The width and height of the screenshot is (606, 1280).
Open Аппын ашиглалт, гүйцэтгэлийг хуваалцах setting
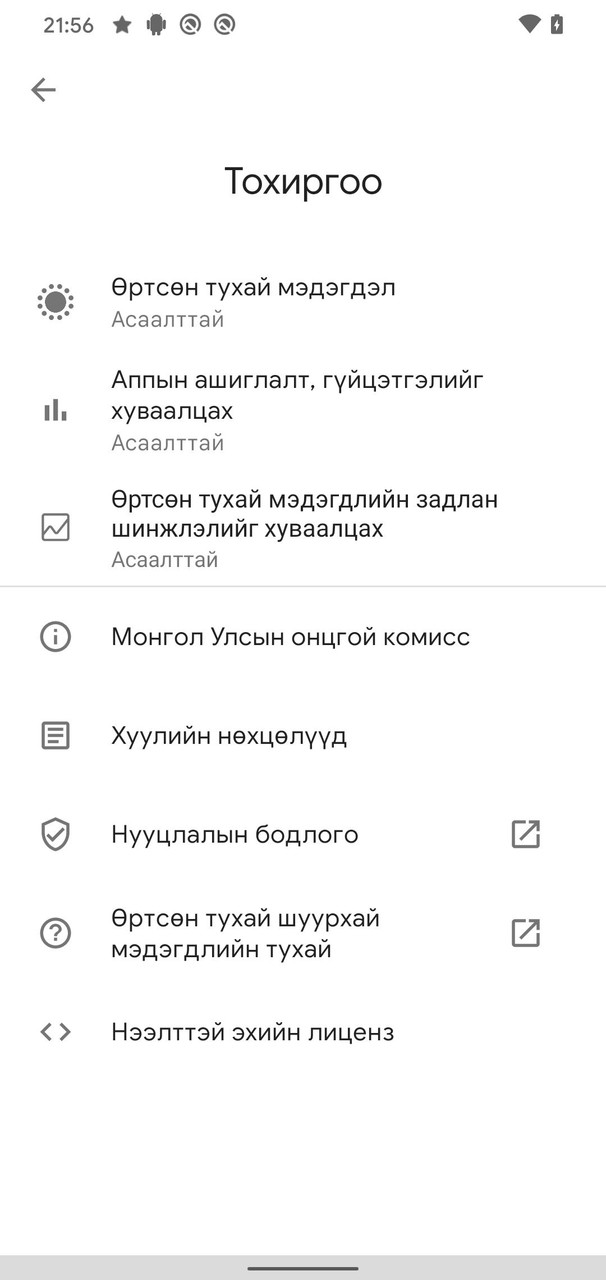click(297, 410)
